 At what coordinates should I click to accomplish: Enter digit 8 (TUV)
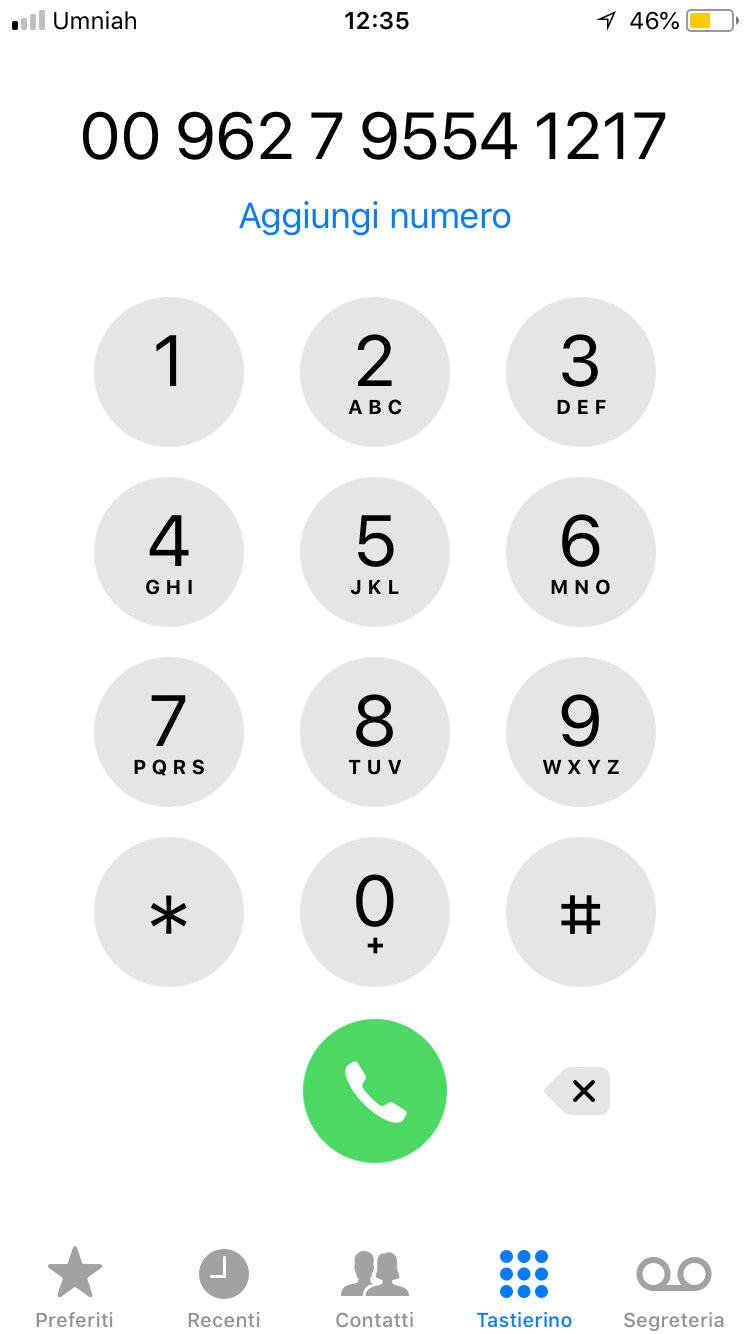375,732
